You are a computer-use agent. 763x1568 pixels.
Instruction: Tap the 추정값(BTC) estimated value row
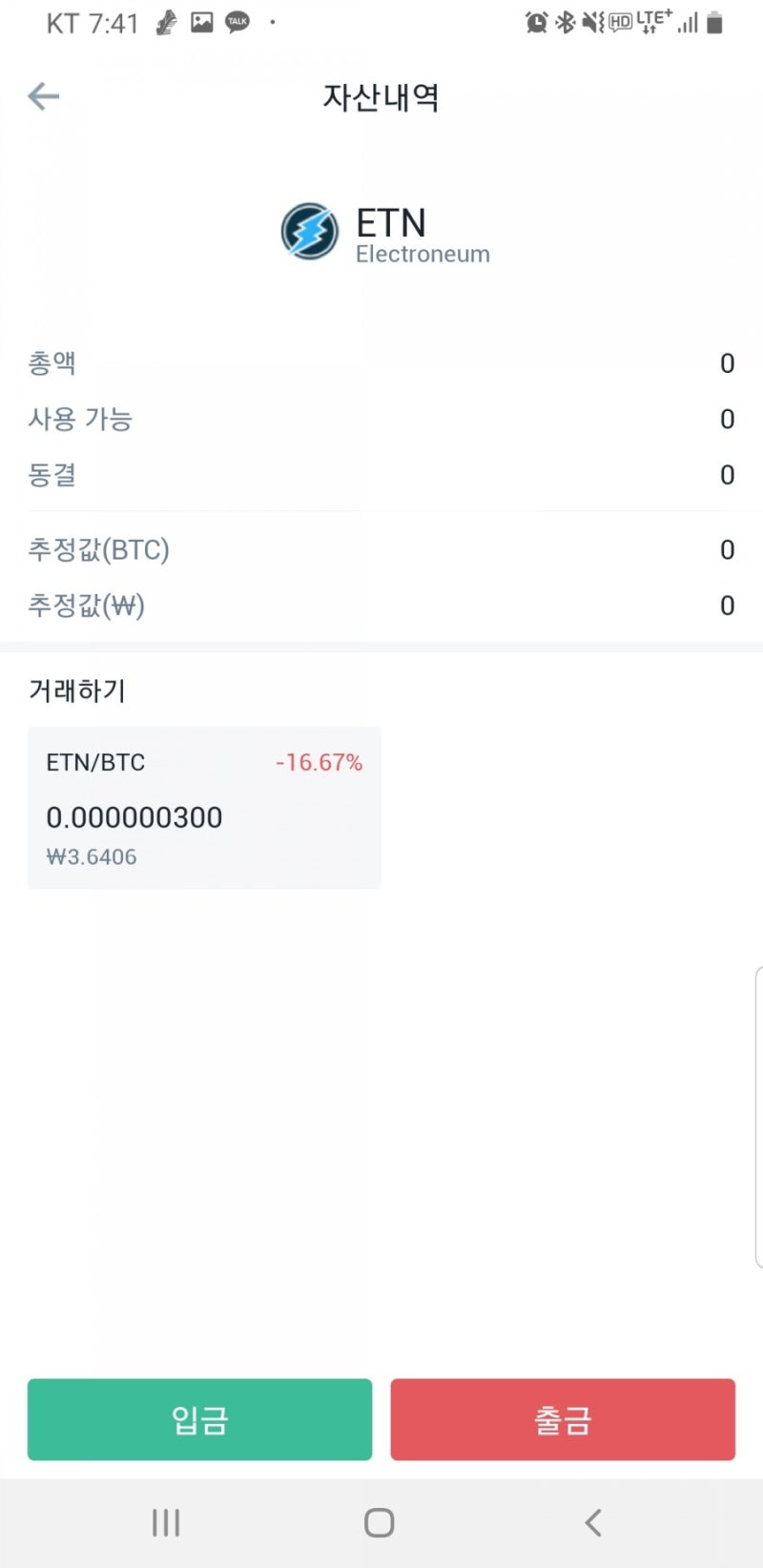click(x=99, y=549)
